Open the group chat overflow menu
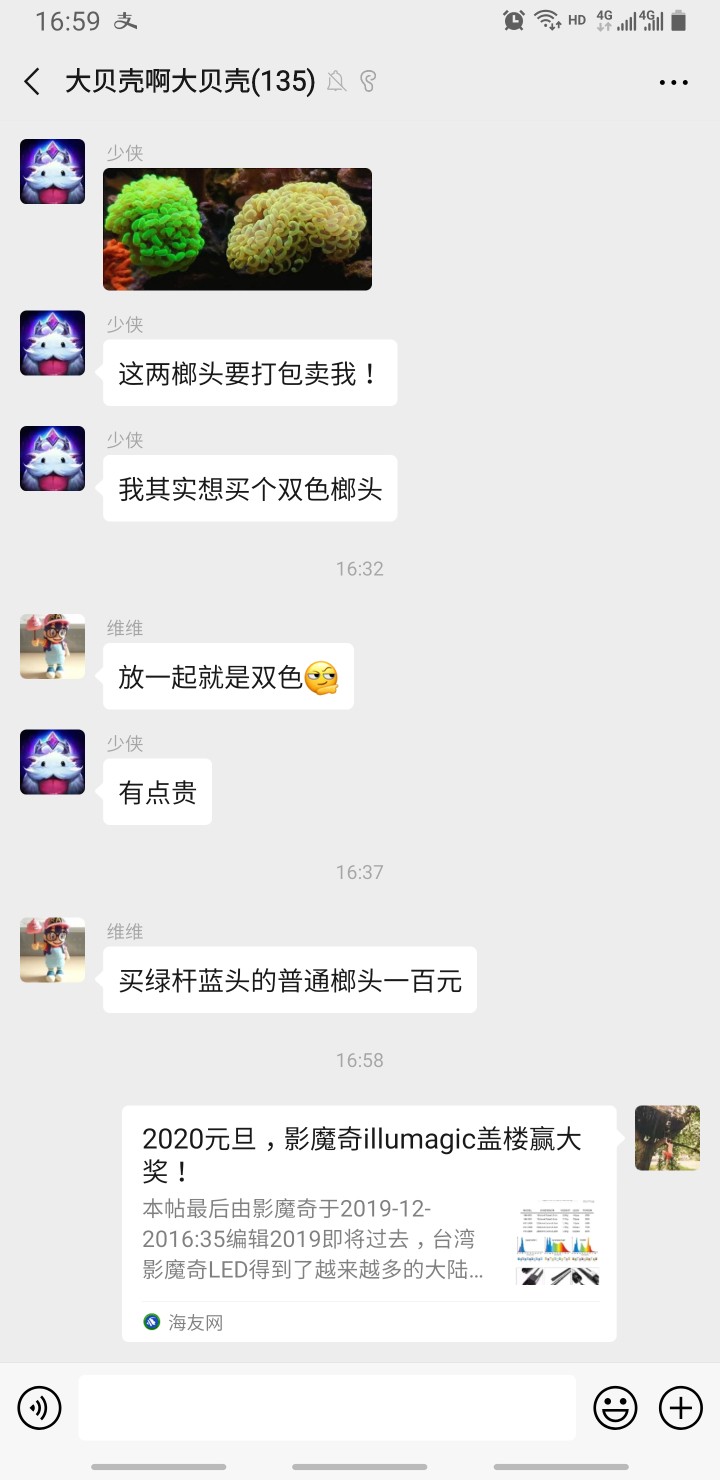The image size is (720, 1480). point(674,83)
